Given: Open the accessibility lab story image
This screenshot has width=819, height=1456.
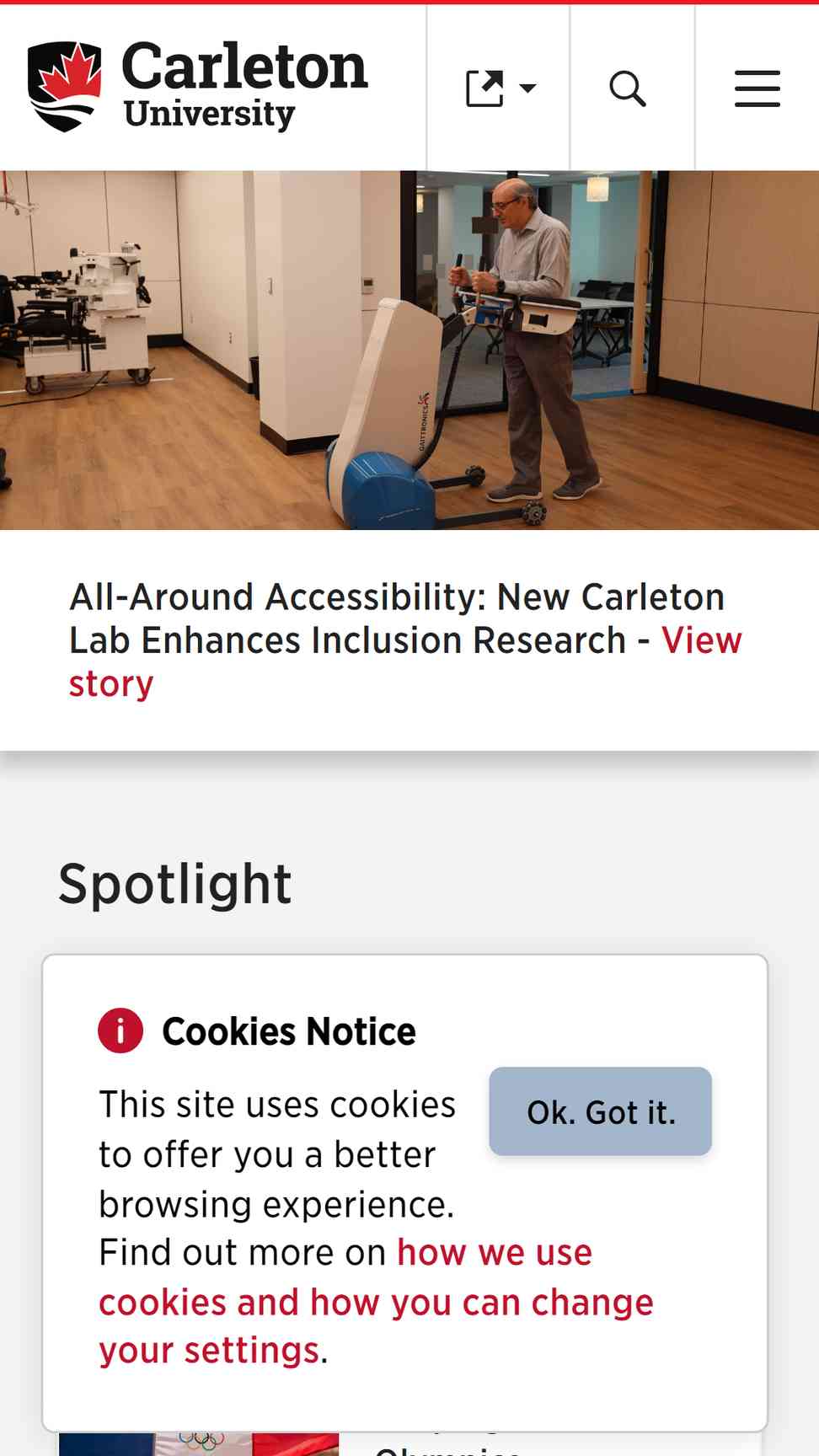Looking at the screenshot, I should [x=409, y=351].
